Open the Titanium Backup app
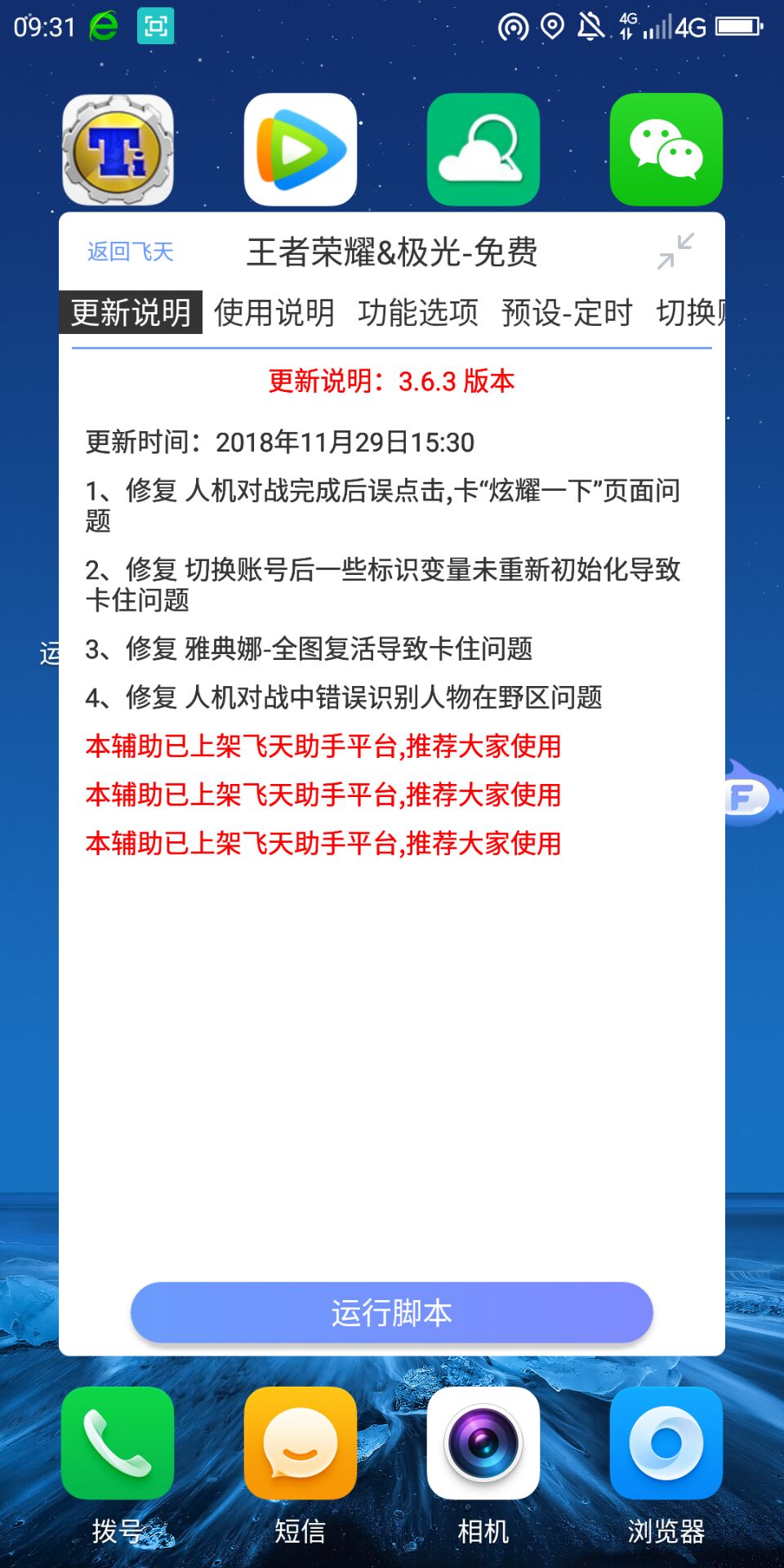This screenshot has height=1568, width=784. tap(118, 150)
